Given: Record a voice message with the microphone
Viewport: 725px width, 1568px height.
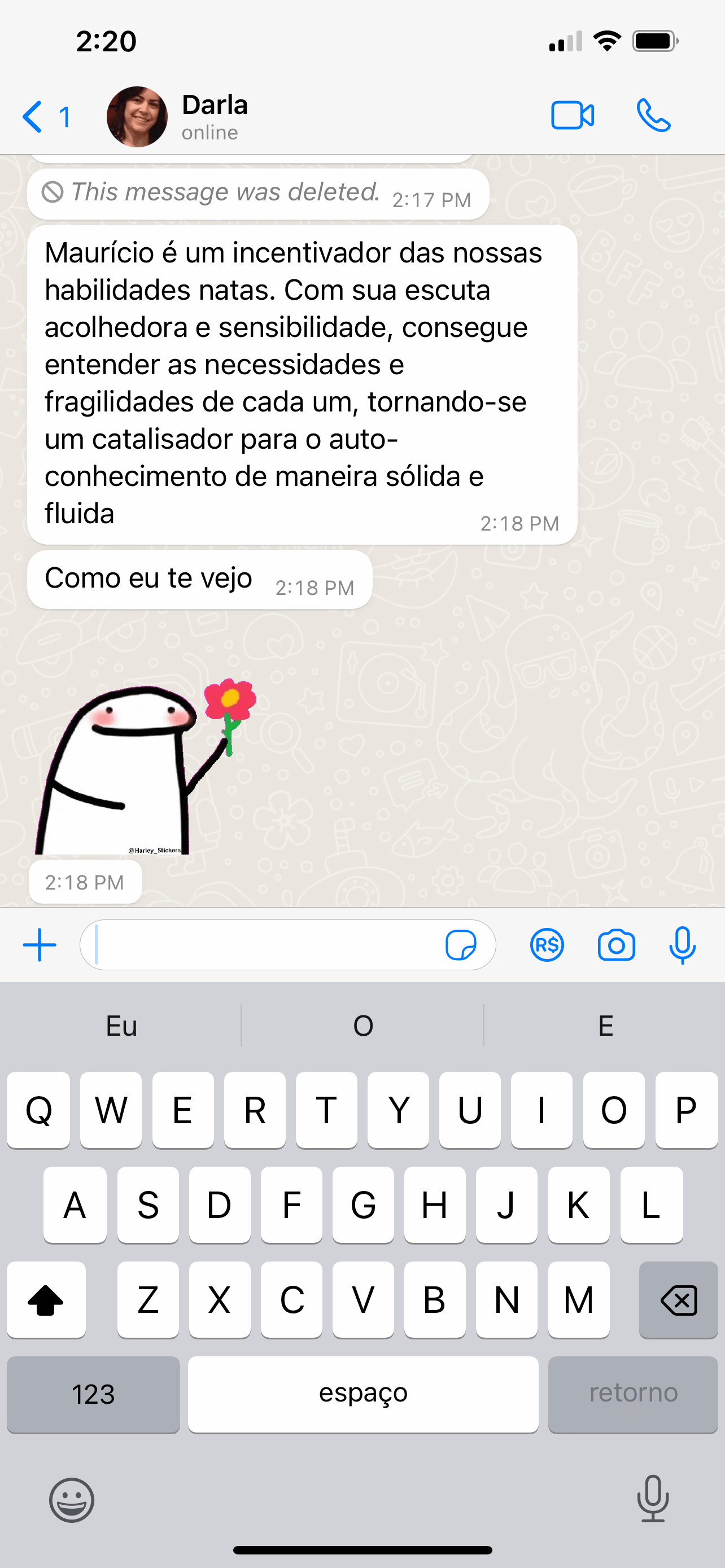Looking at the screenshot, I should (682, 945).
